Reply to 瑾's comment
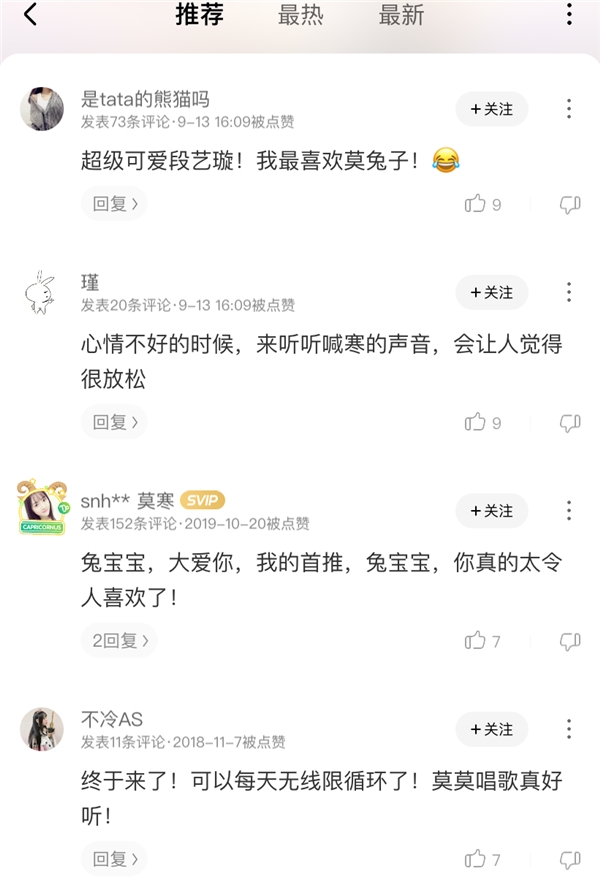The image size is (600, 895). point(113,422)
